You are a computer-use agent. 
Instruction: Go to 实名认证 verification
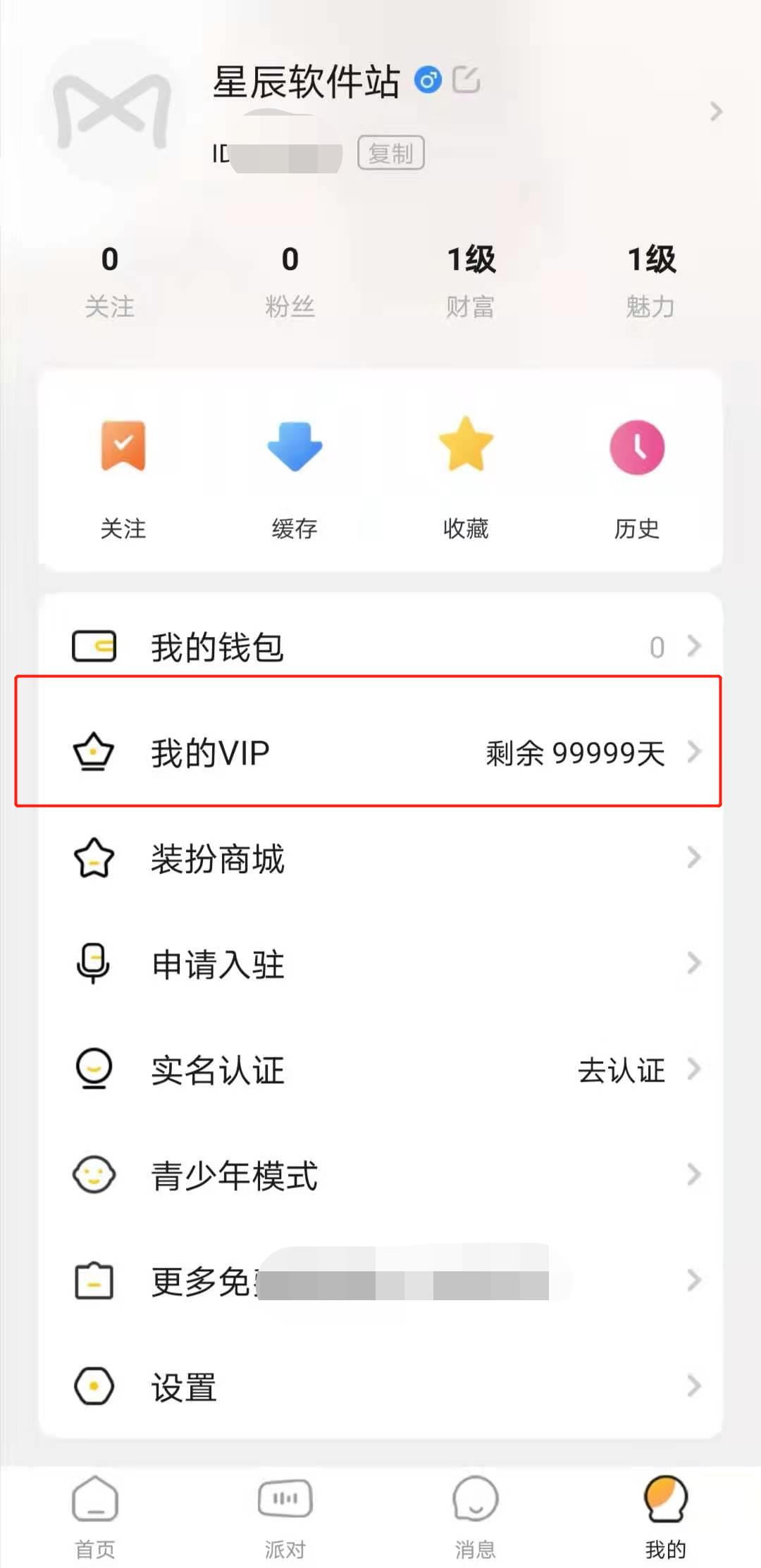[380, 1069]
